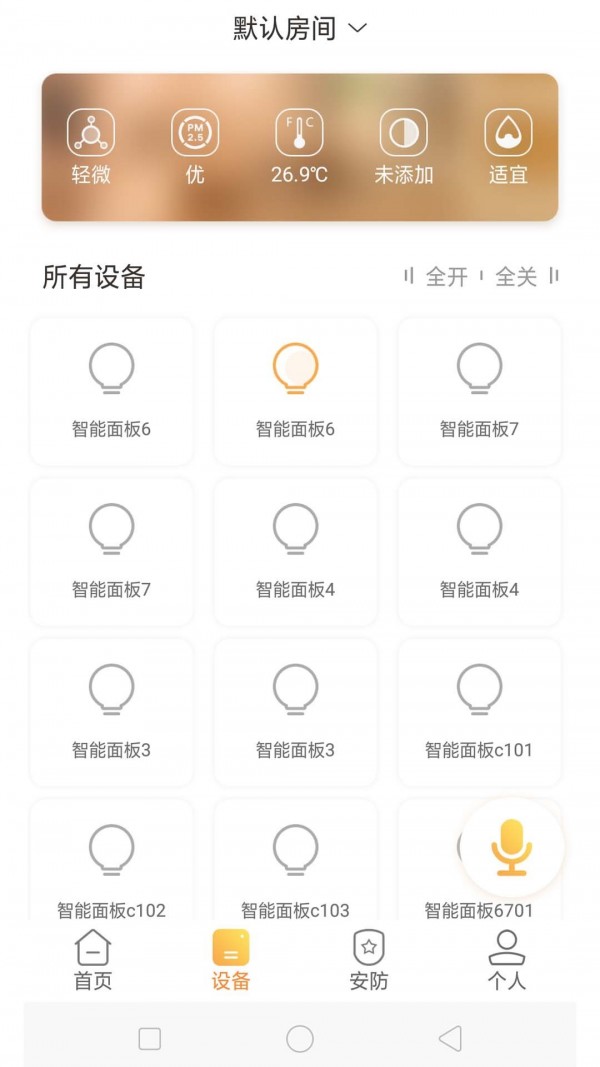
Task: Turn all devices off with 全关
Action: click(x=516, y=277)
